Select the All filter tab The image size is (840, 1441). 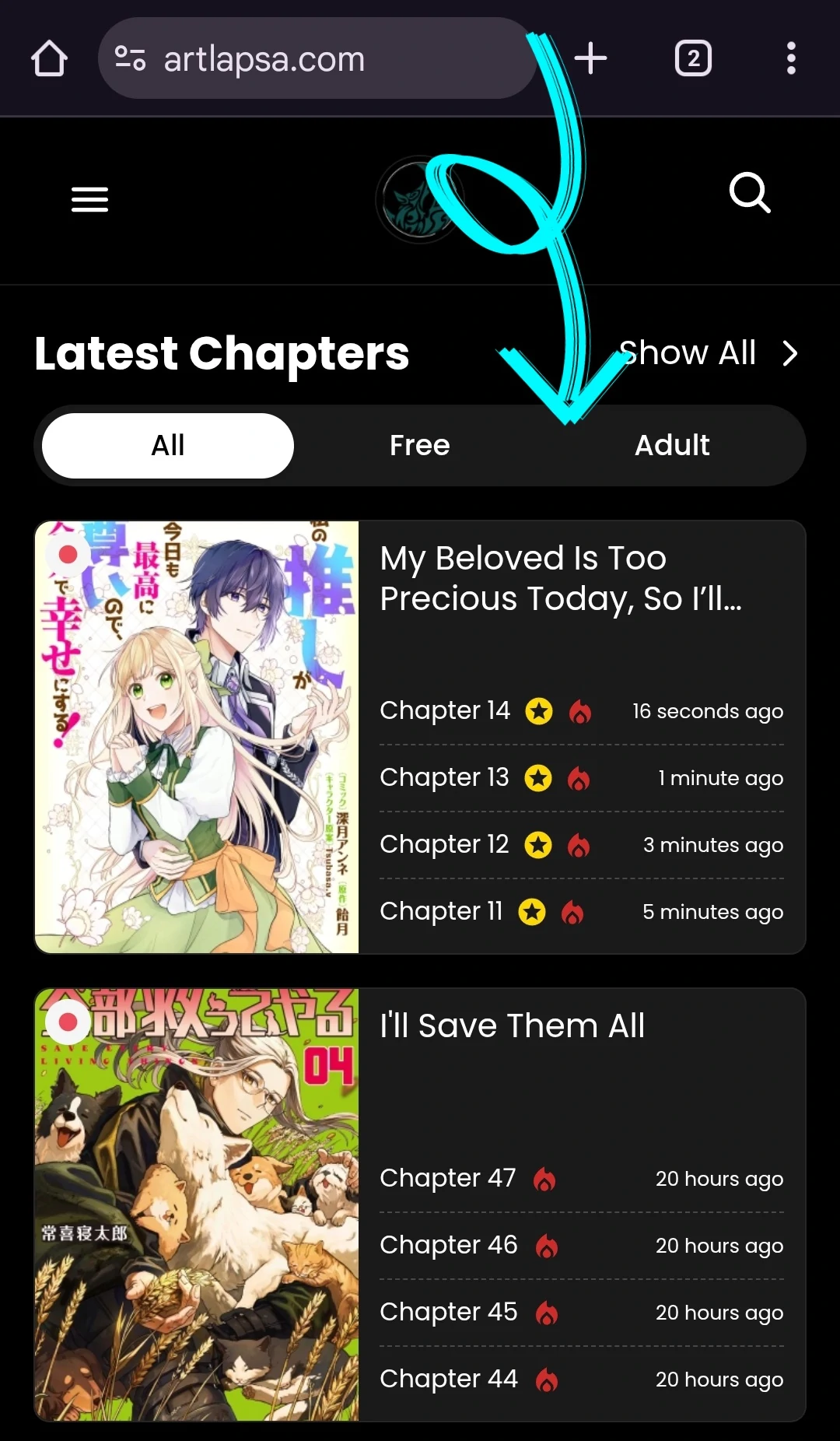pos(168,446)
